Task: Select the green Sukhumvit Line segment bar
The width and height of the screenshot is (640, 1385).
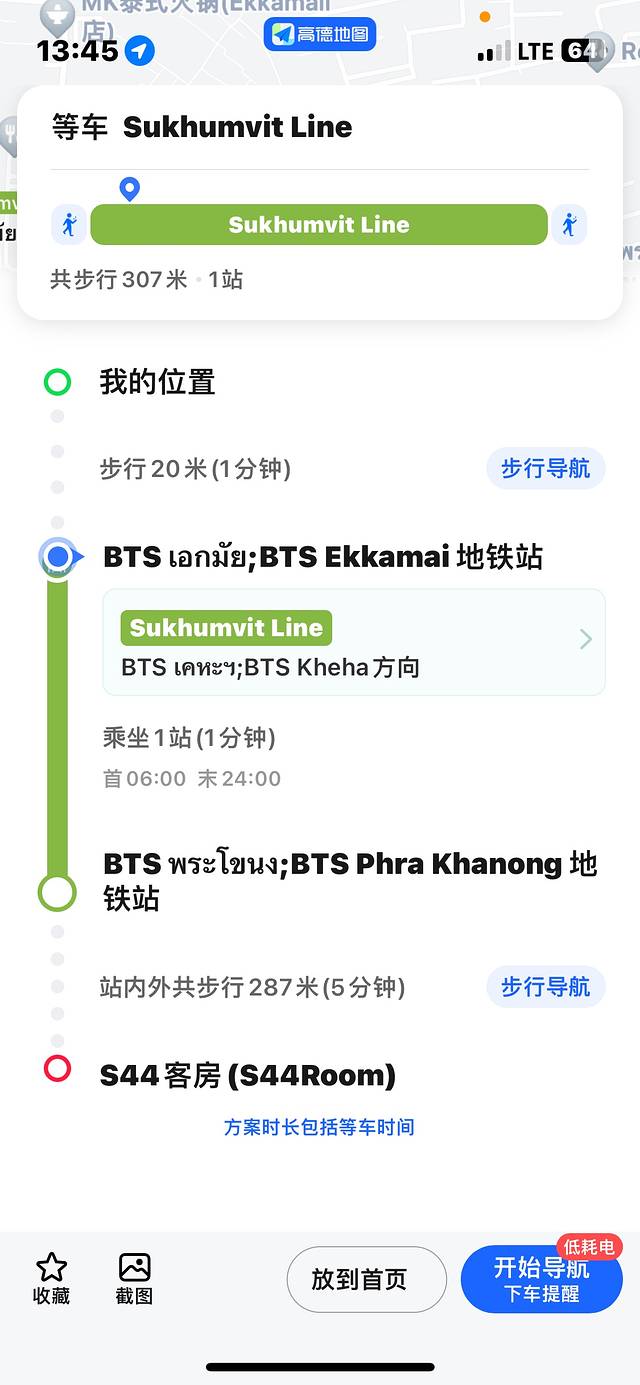Action: [x=319, y=225]
